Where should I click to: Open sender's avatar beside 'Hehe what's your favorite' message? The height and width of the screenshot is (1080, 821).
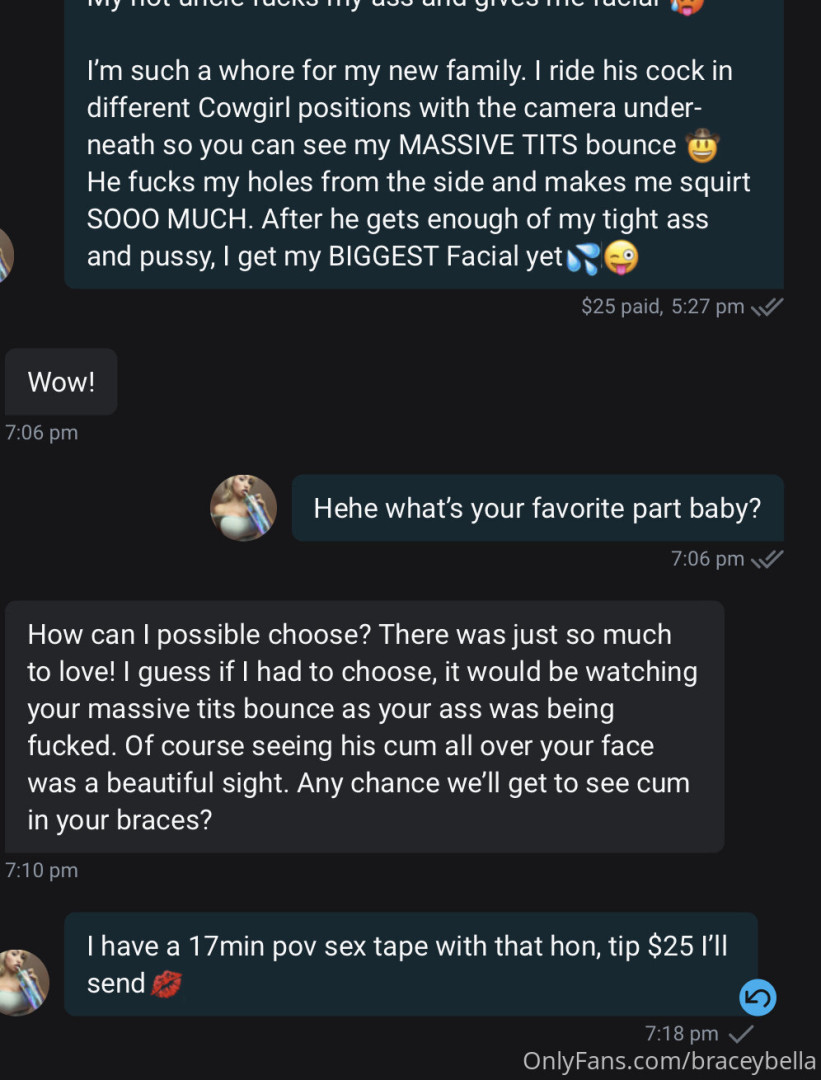click(243, 508)
